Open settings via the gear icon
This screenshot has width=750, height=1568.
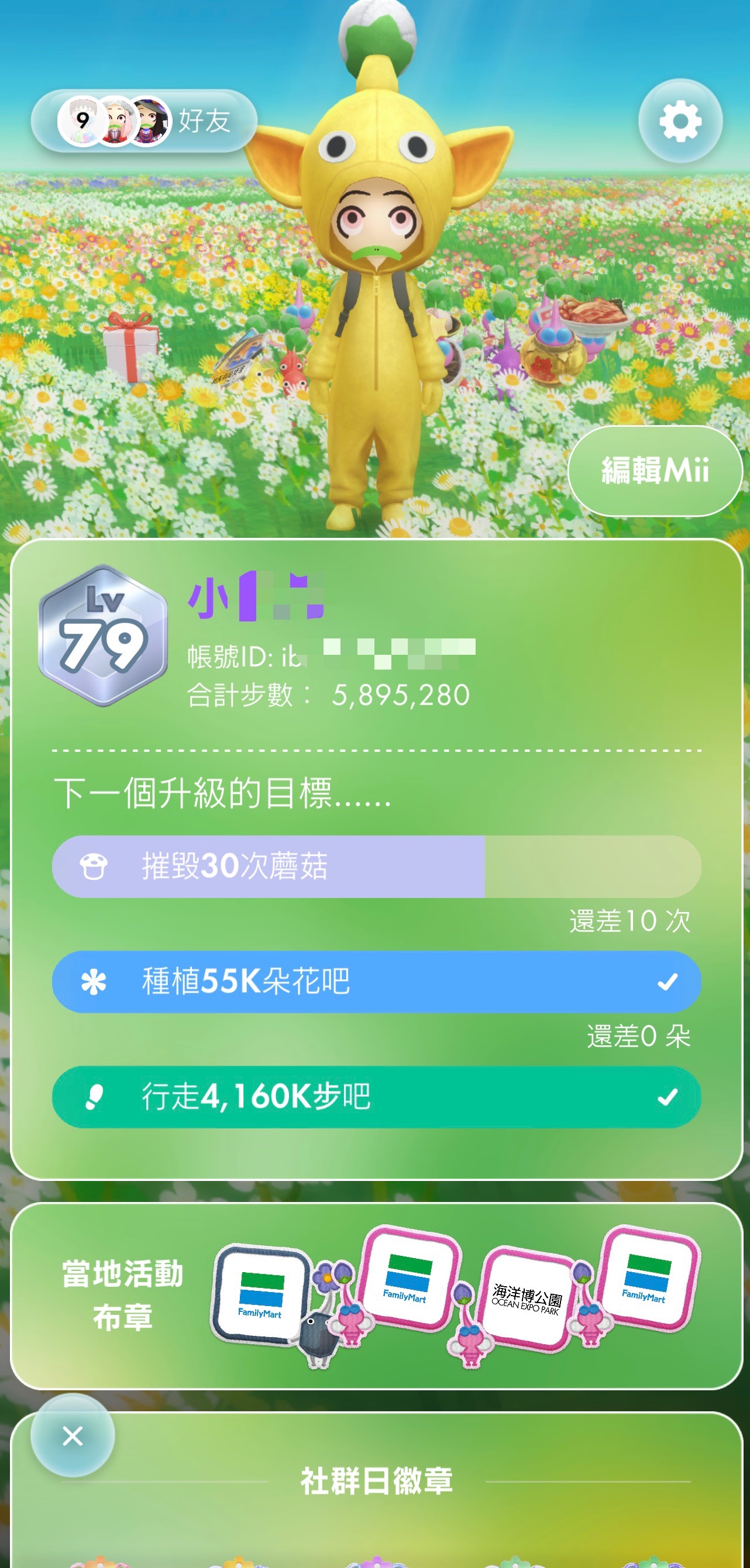[680, 121]
